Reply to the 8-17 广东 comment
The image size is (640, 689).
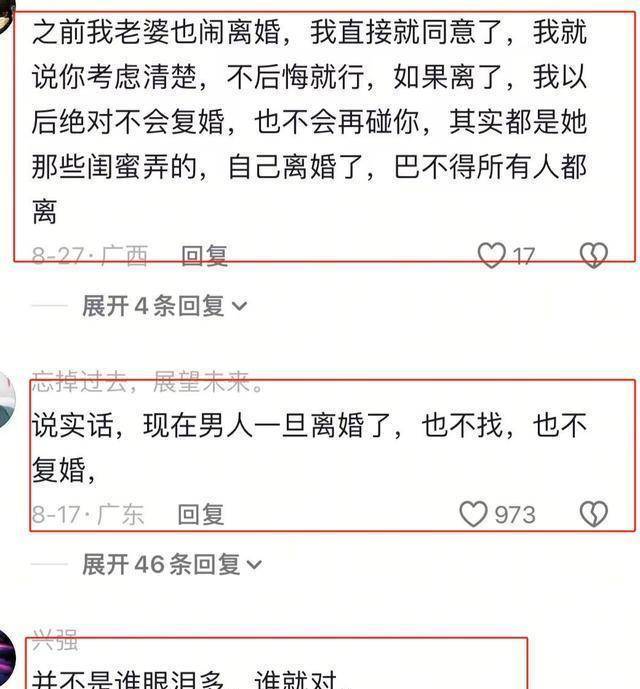click(200, 514)
